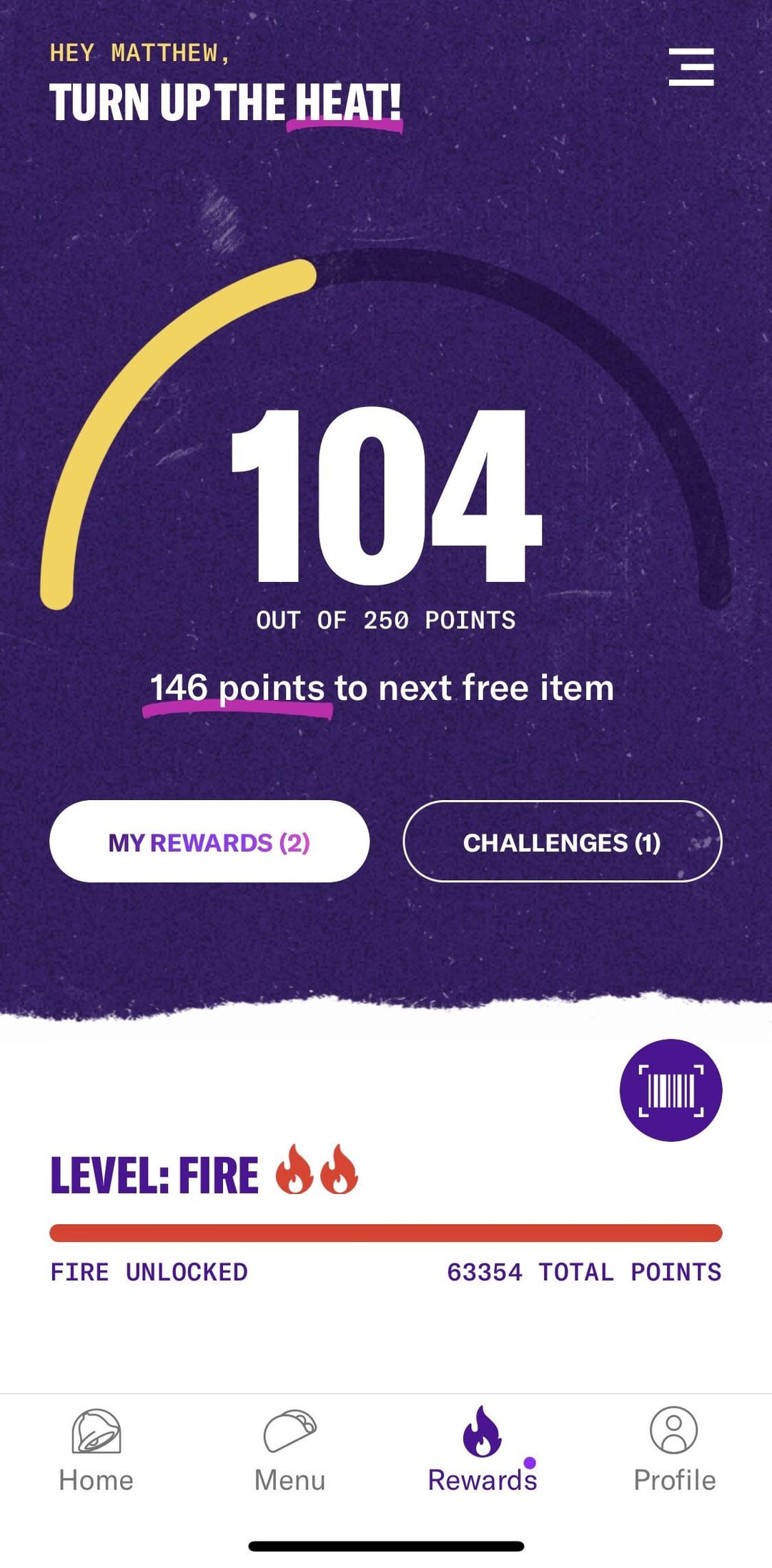Tap the barcode scan button
This screenshot has height=1568, width=772.
click(670, 1090)
